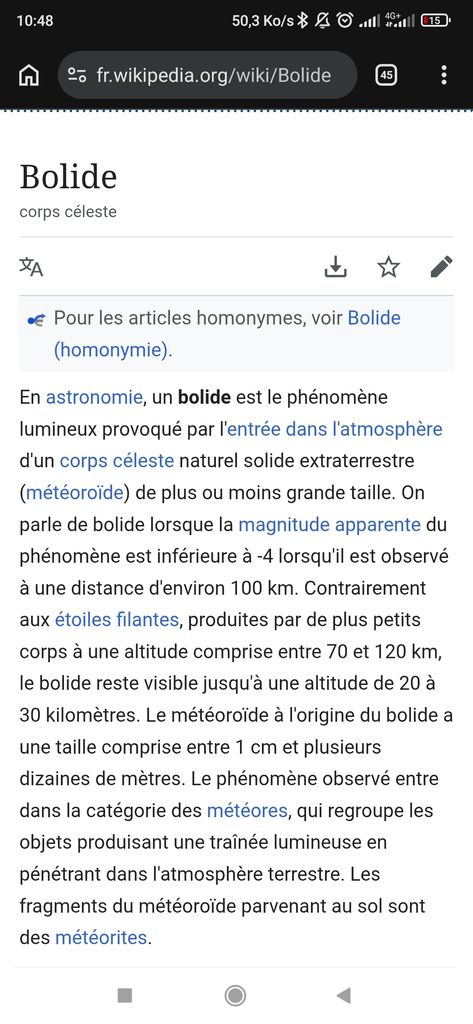The height and width of the screenshot is (1024, 473).
Task: Tap the fr.wikipedia.org address bar
Action: pyautogui.click(x=208, y=76)
